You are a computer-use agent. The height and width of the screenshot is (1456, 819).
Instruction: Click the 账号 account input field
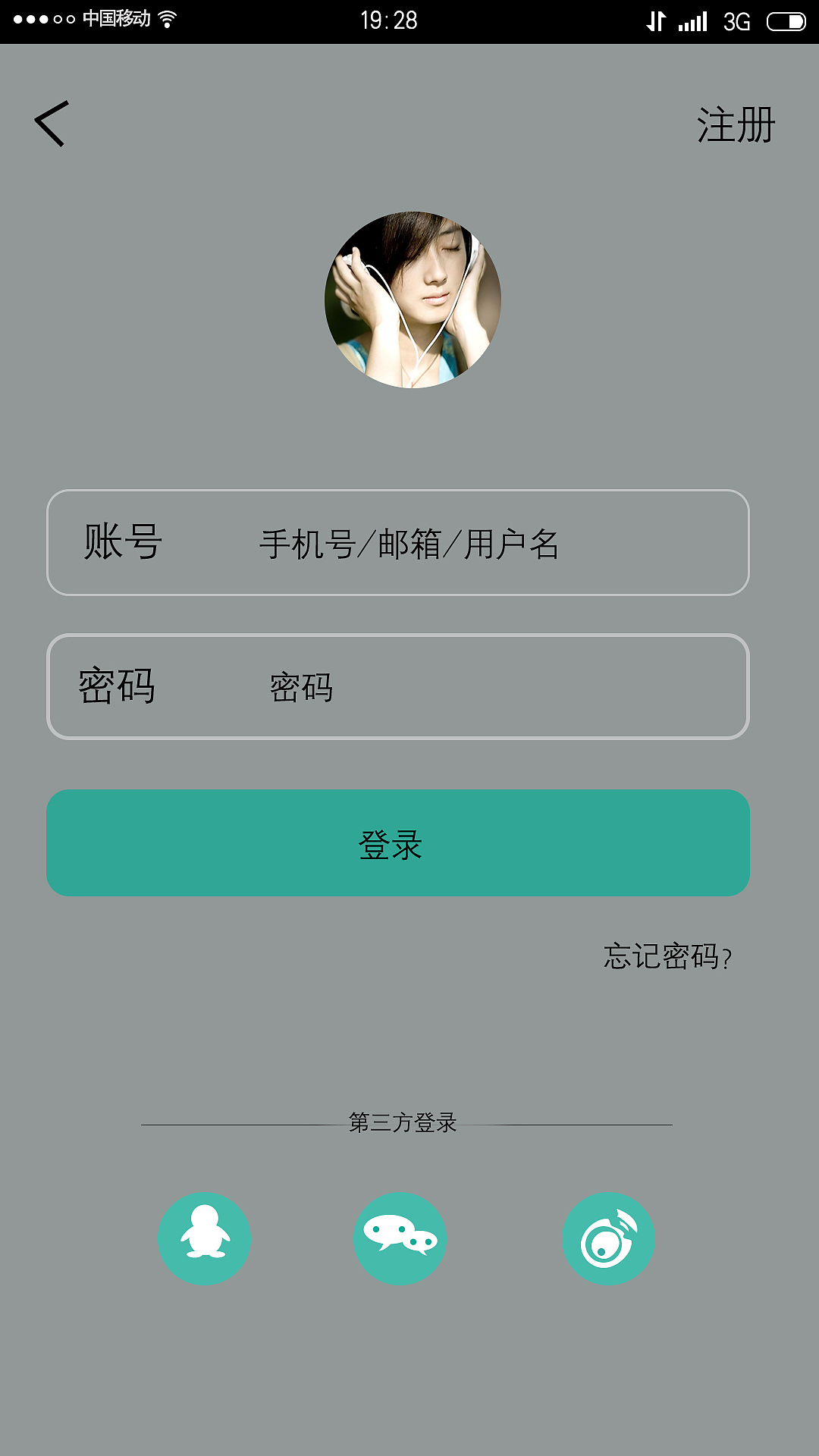(397, 542)
